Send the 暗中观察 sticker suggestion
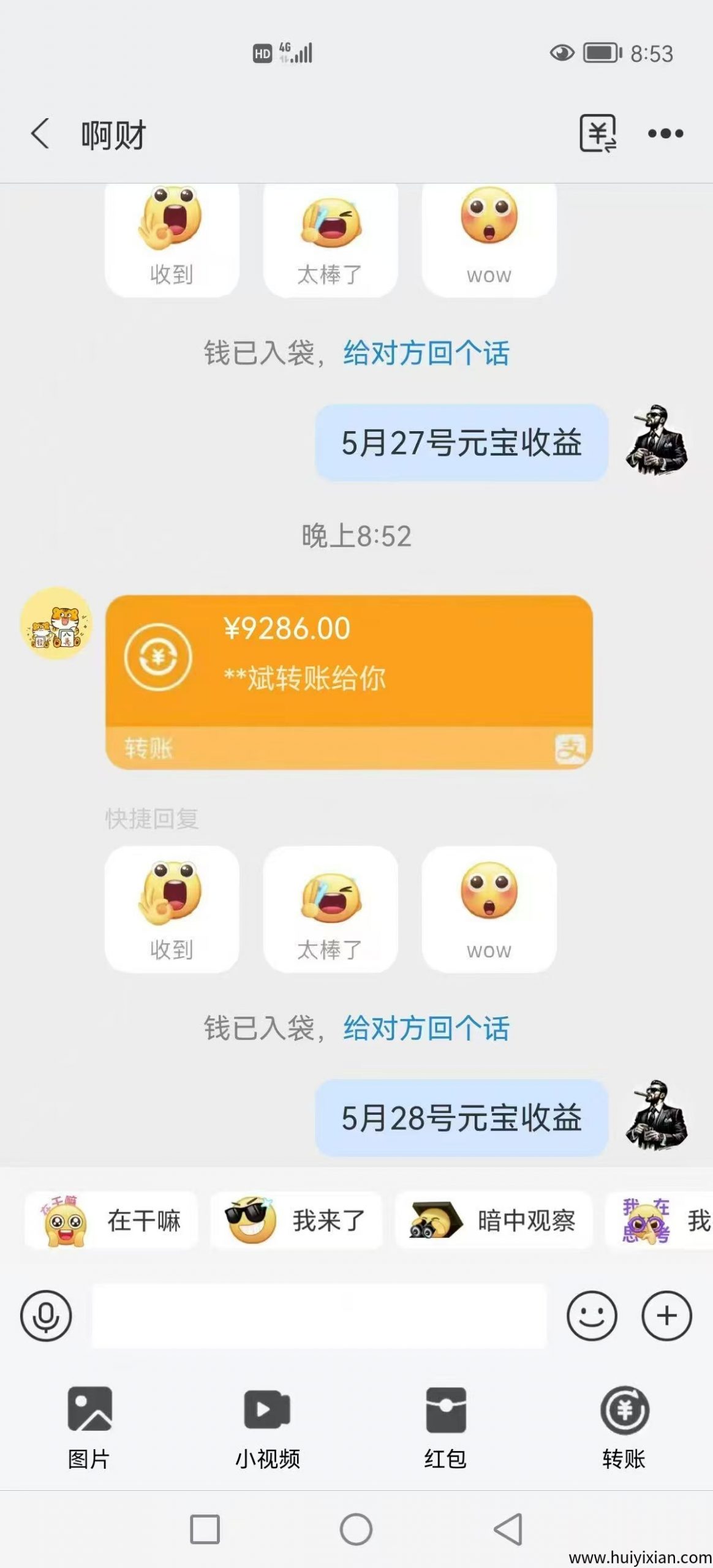 494,1220
